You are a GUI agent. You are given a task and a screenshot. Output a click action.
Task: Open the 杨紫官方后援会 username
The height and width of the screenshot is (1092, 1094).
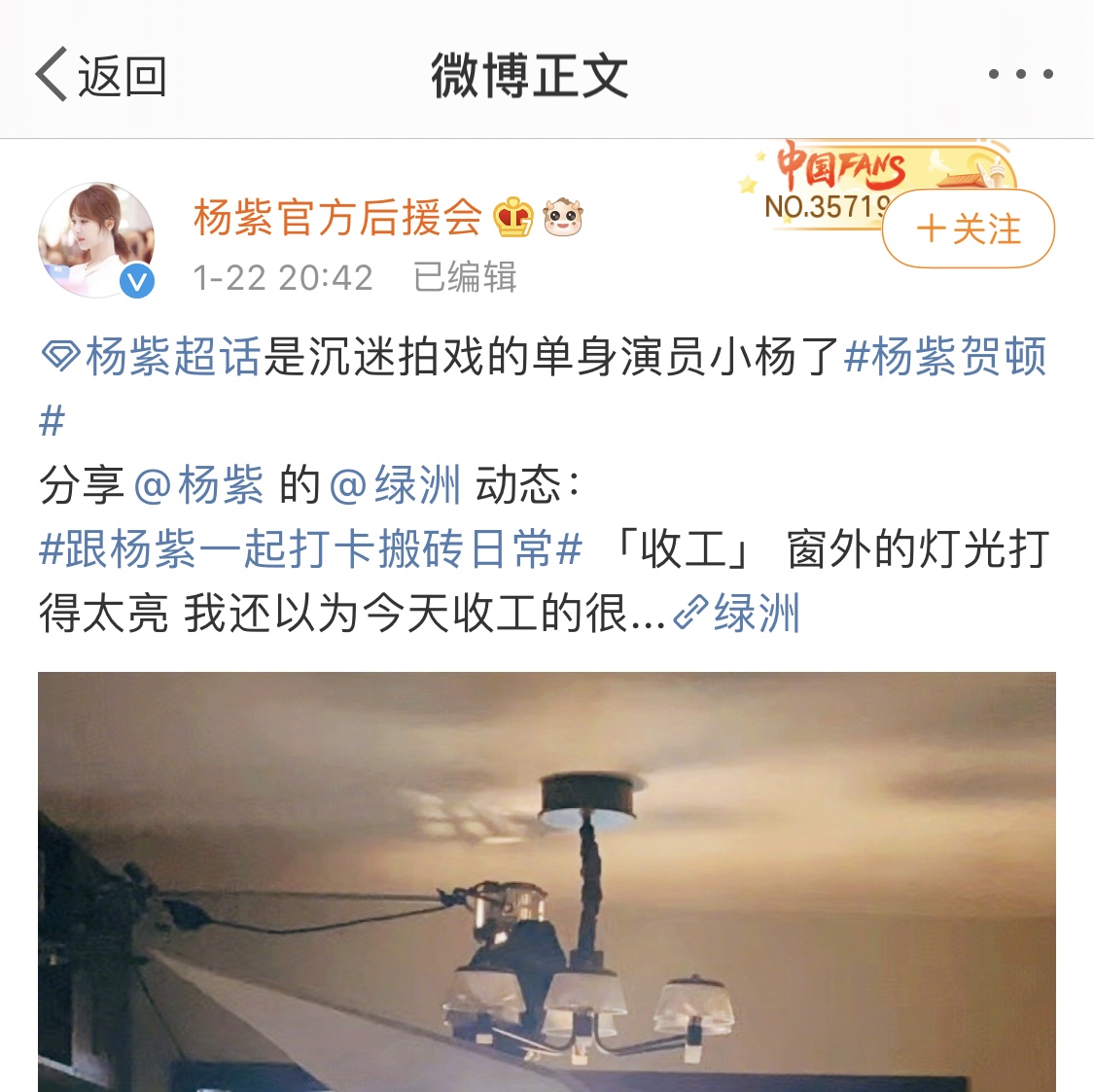coord(337,217)
